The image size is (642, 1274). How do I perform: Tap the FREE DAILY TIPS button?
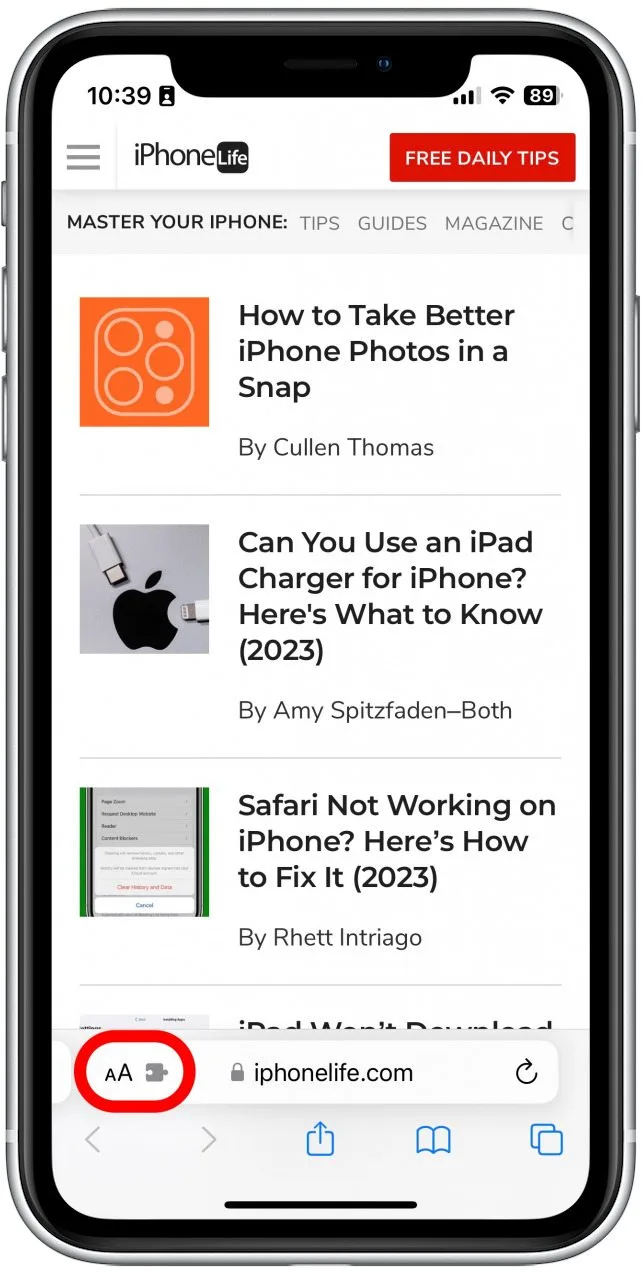coord(482,158)
